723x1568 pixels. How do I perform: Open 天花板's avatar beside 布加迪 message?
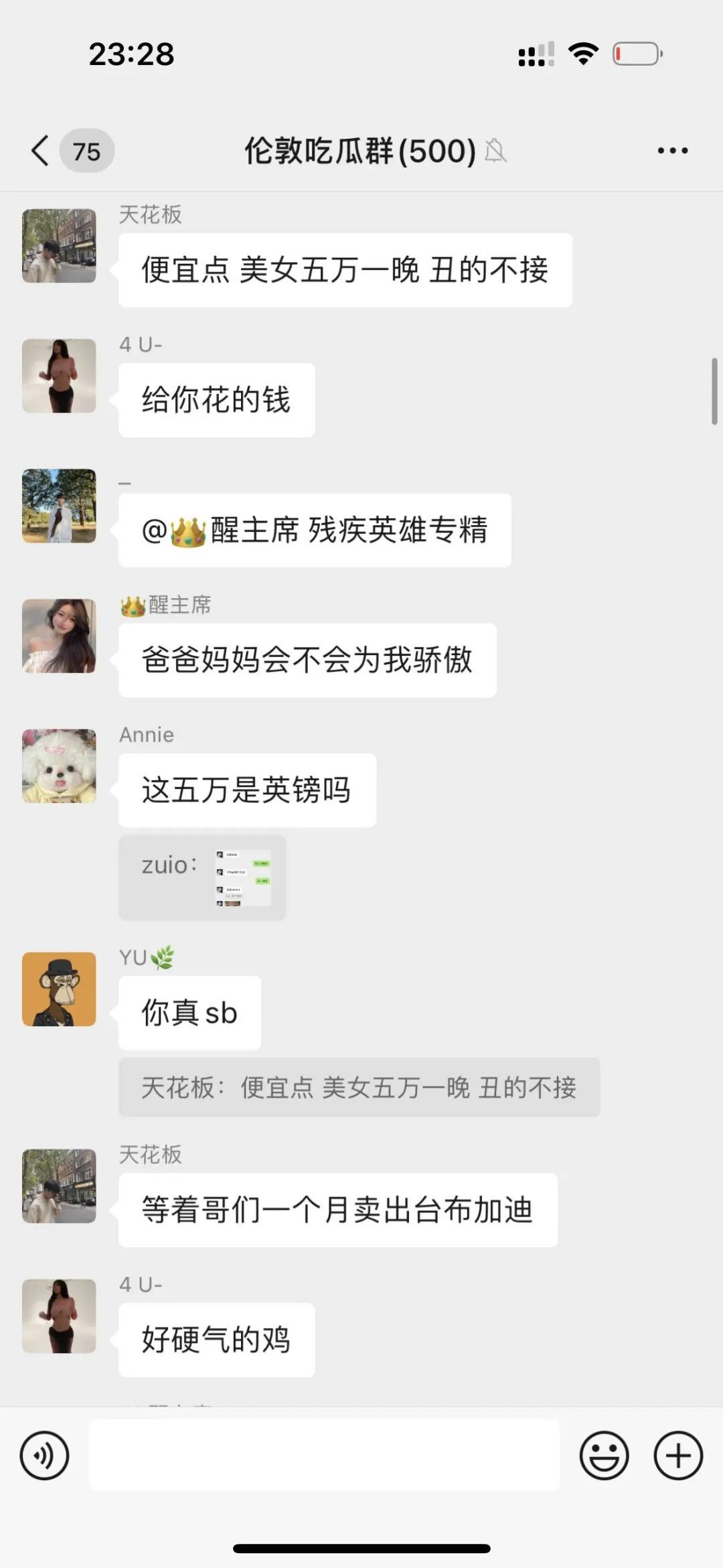(59, 1186)
